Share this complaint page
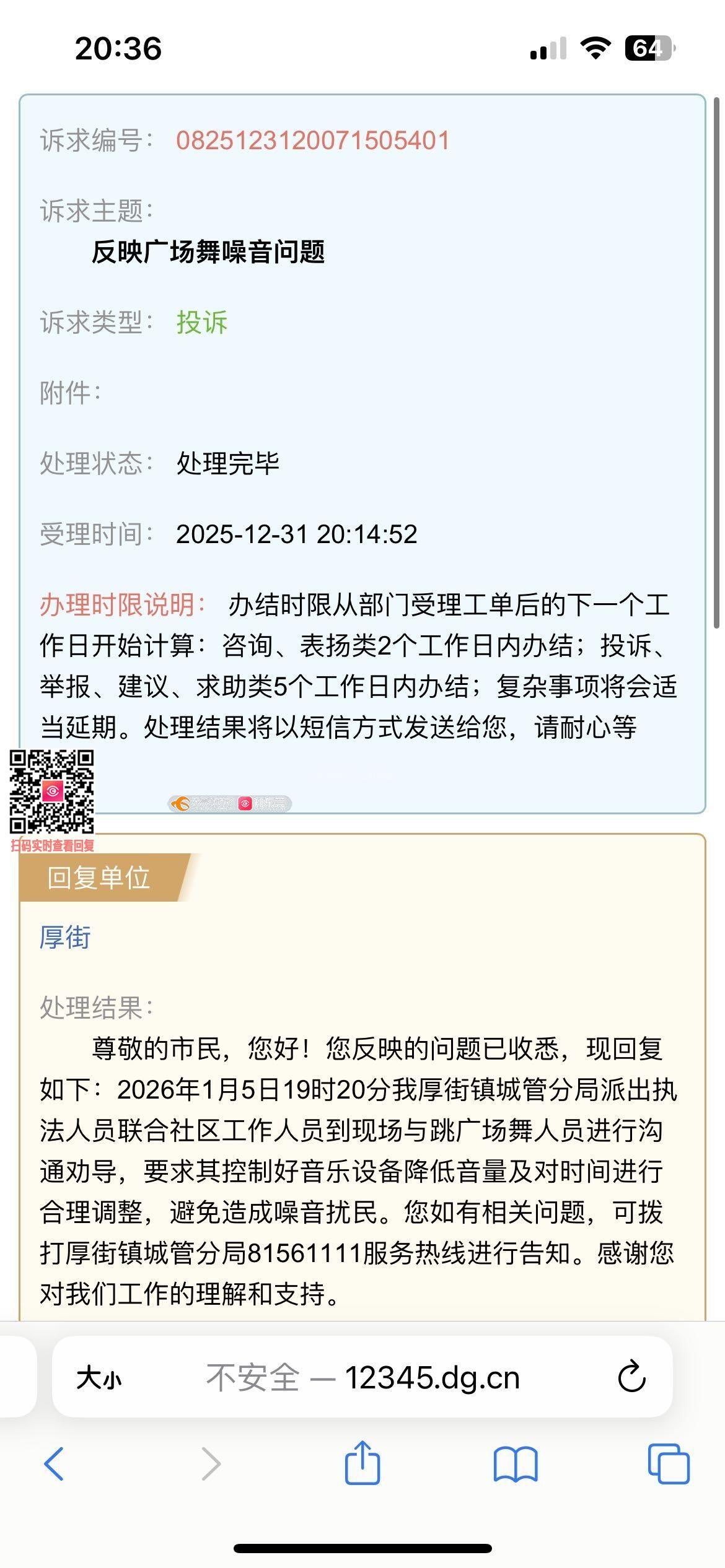This screenshot has width=725, height=1568. (x=362, y=1463)
